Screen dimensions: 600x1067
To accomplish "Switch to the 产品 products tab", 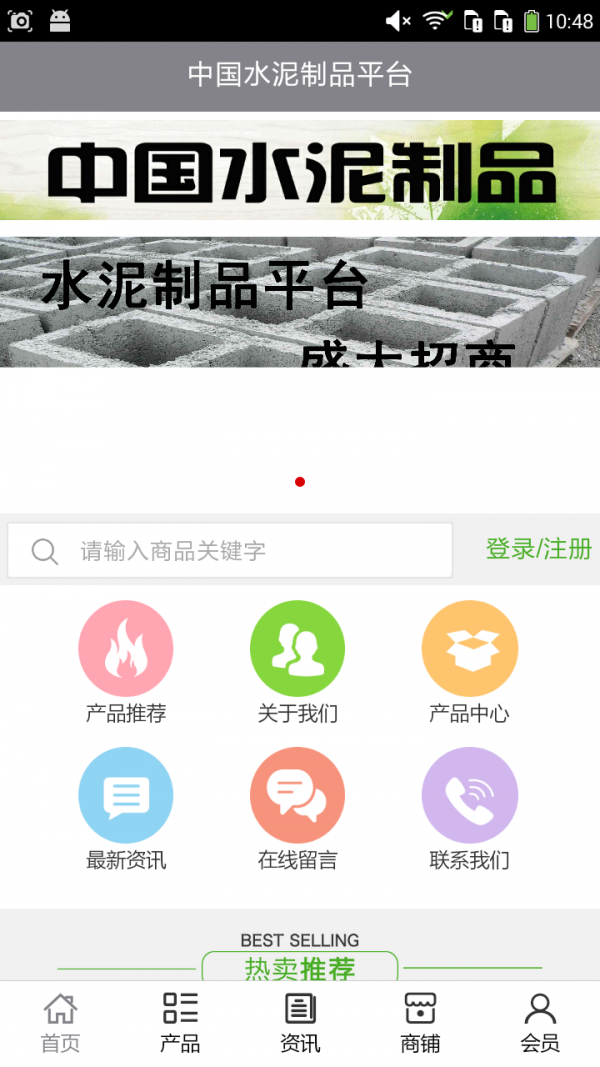I will pyautogui.click(x=180, y=1022).
